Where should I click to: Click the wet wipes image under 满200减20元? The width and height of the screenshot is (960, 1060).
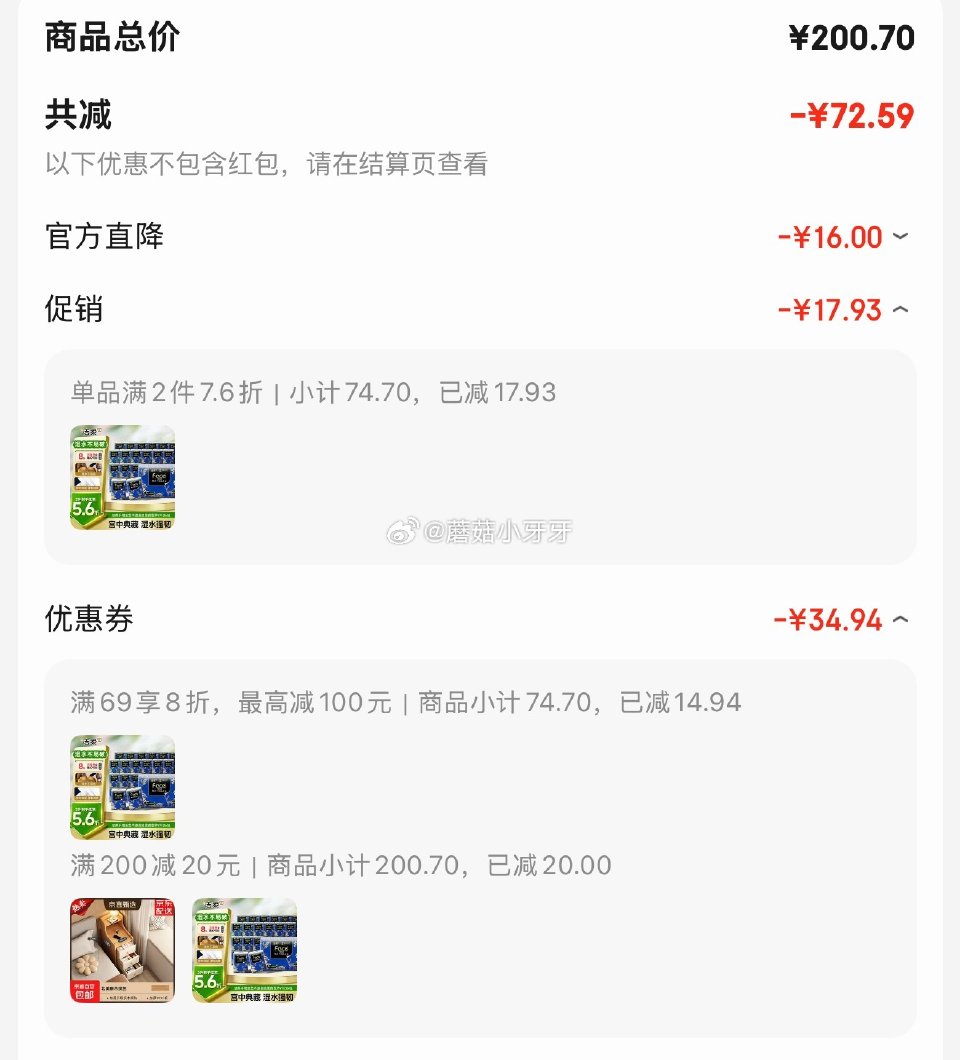click(243, 948)
